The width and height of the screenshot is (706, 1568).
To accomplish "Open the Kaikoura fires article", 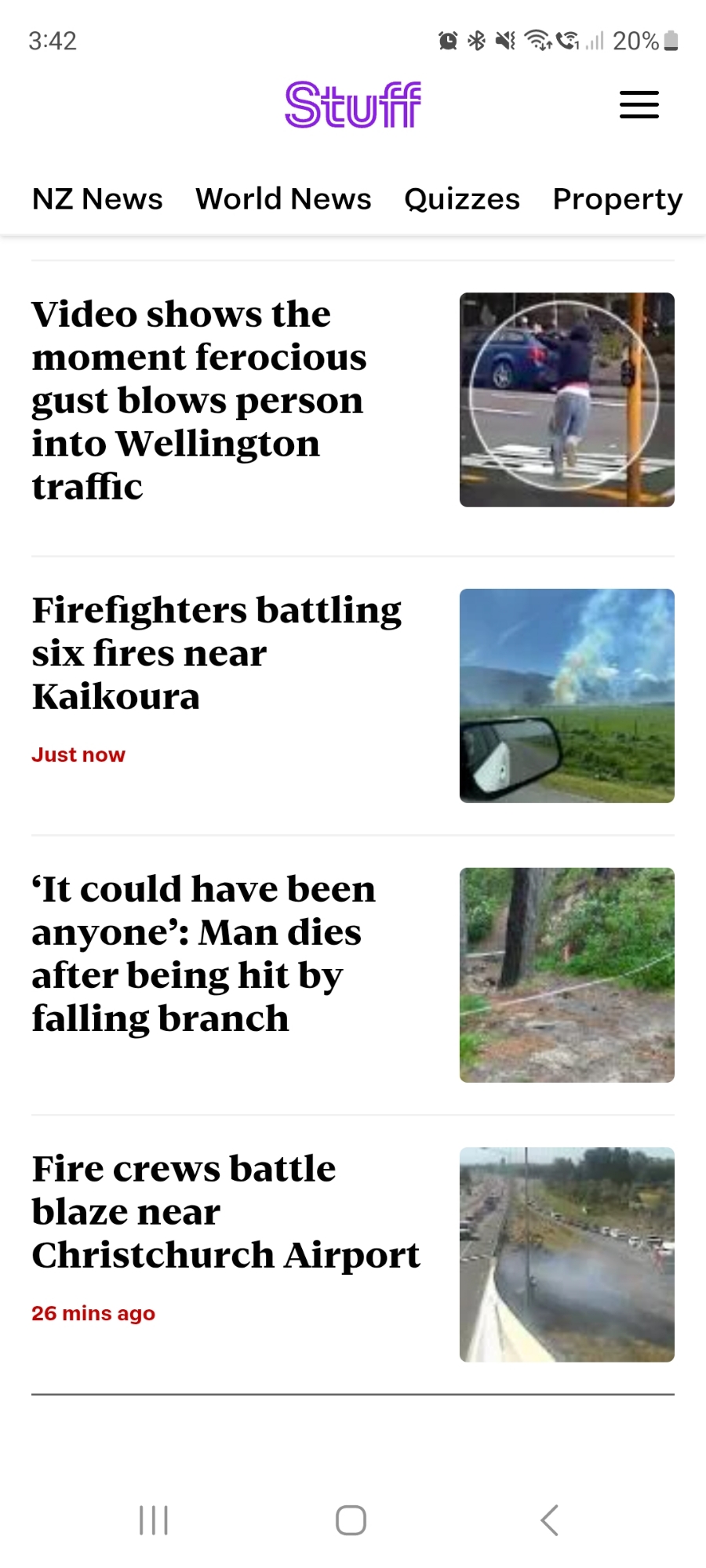I will 217,653.
